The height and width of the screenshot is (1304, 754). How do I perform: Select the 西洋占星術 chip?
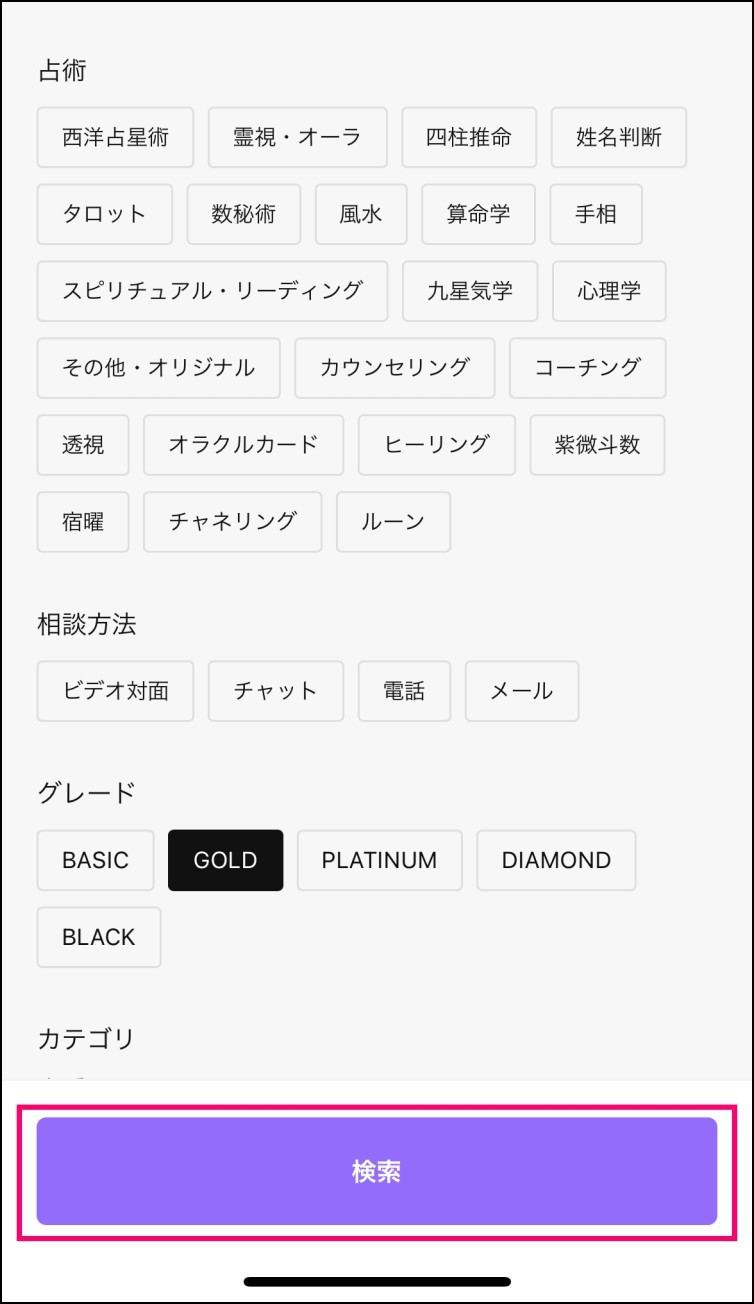(115, 137)
